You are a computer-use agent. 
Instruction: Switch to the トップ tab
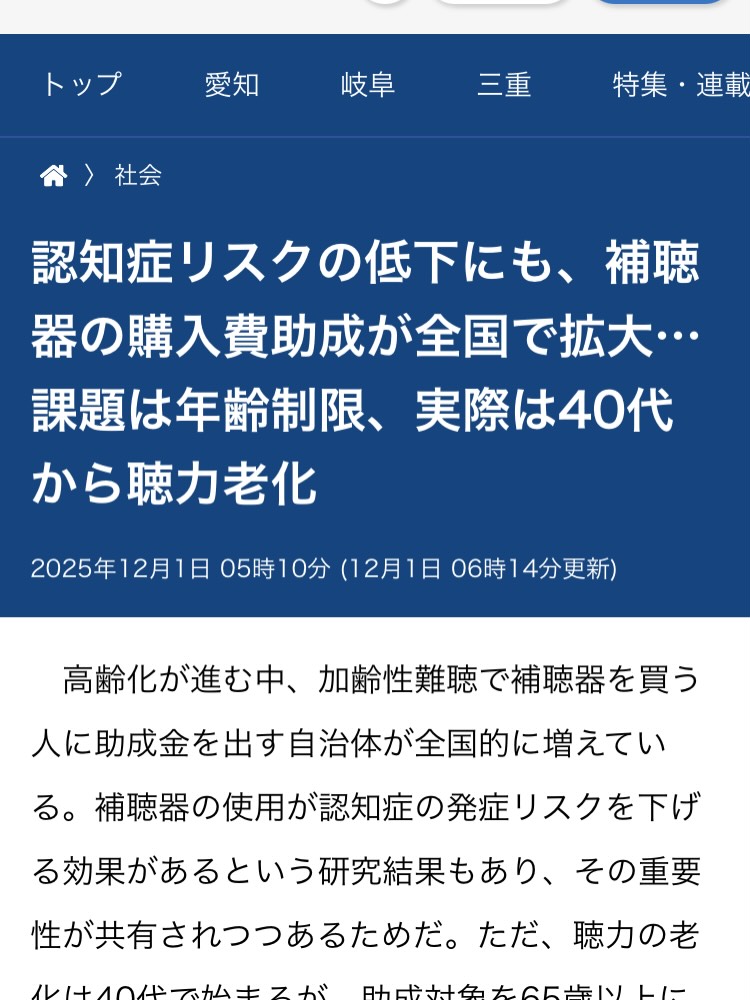pos(81,85)
